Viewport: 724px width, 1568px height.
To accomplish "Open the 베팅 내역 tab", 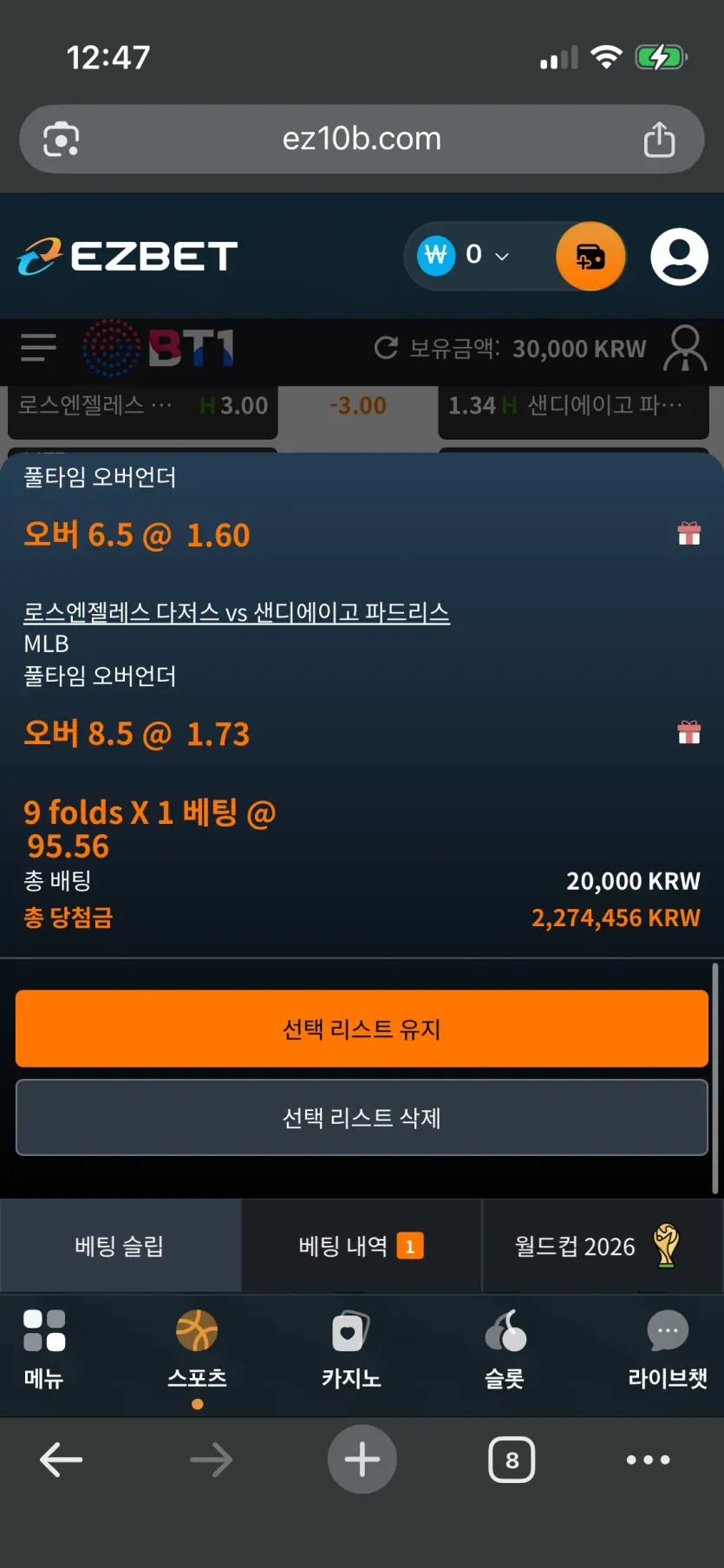I will (362, 1246).
